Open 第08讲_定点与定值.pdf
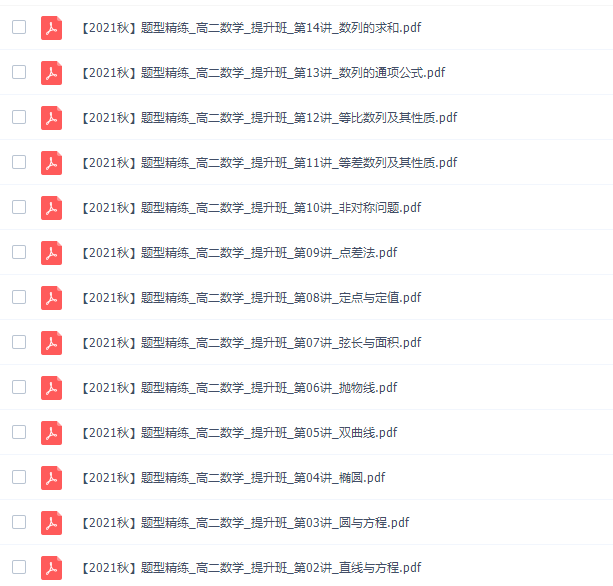Image resolution: width=613 pixels, height=586 pixels. (x=250, y=298)
